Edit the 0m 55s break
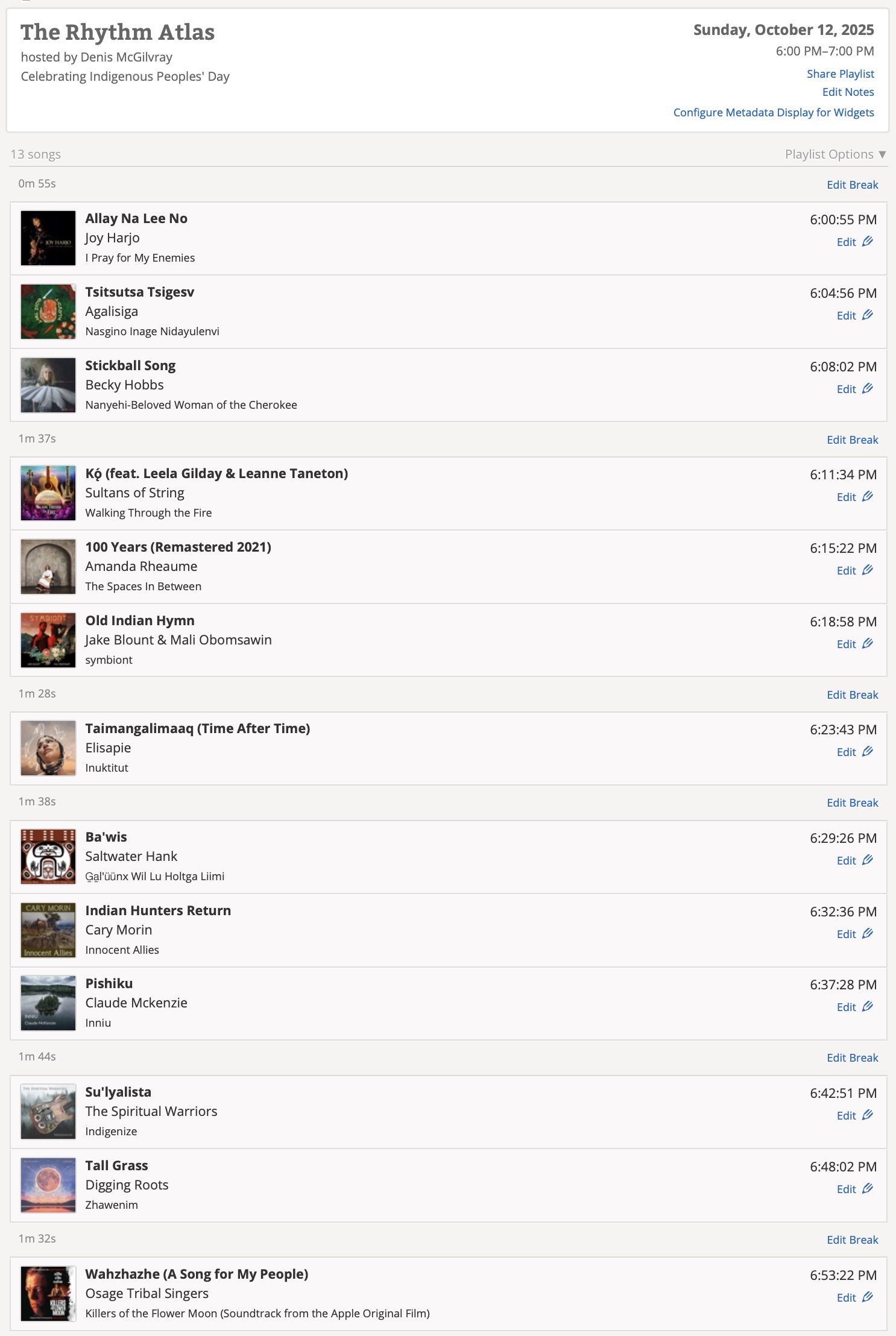 point(852,184)
